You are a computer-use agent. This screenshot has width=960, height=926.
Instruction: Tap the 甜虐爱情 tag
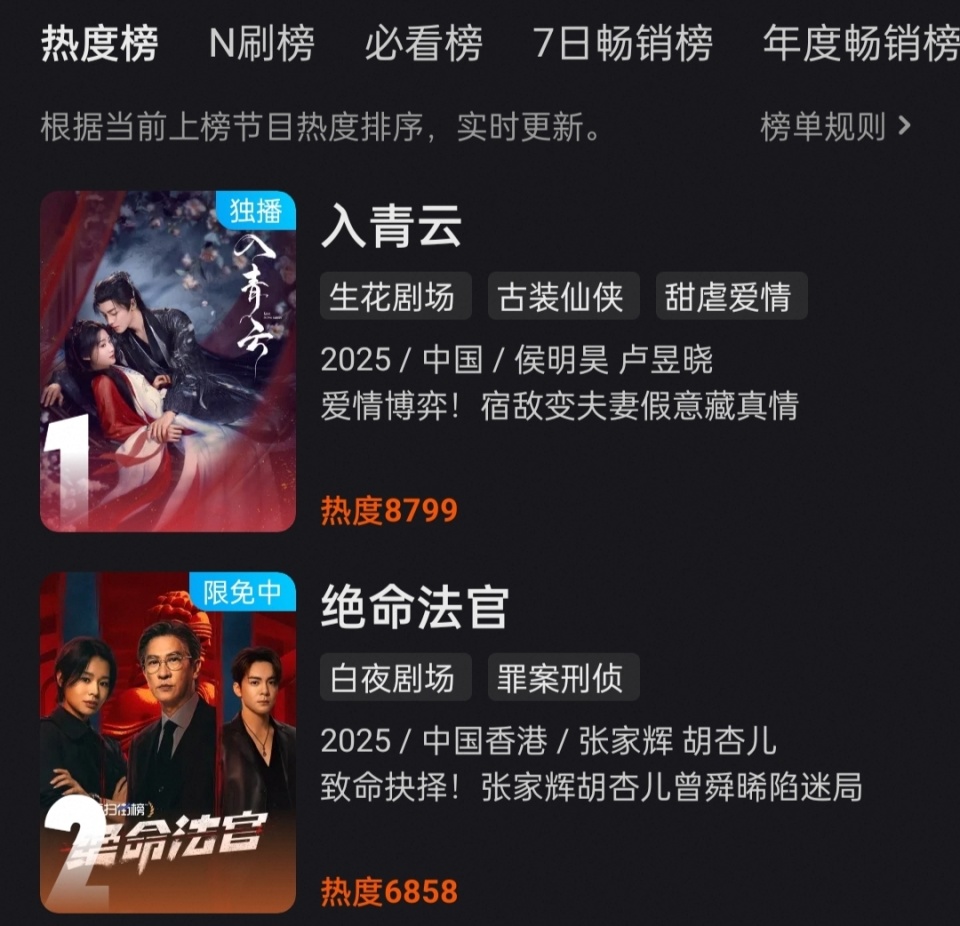tap(728, 297)
